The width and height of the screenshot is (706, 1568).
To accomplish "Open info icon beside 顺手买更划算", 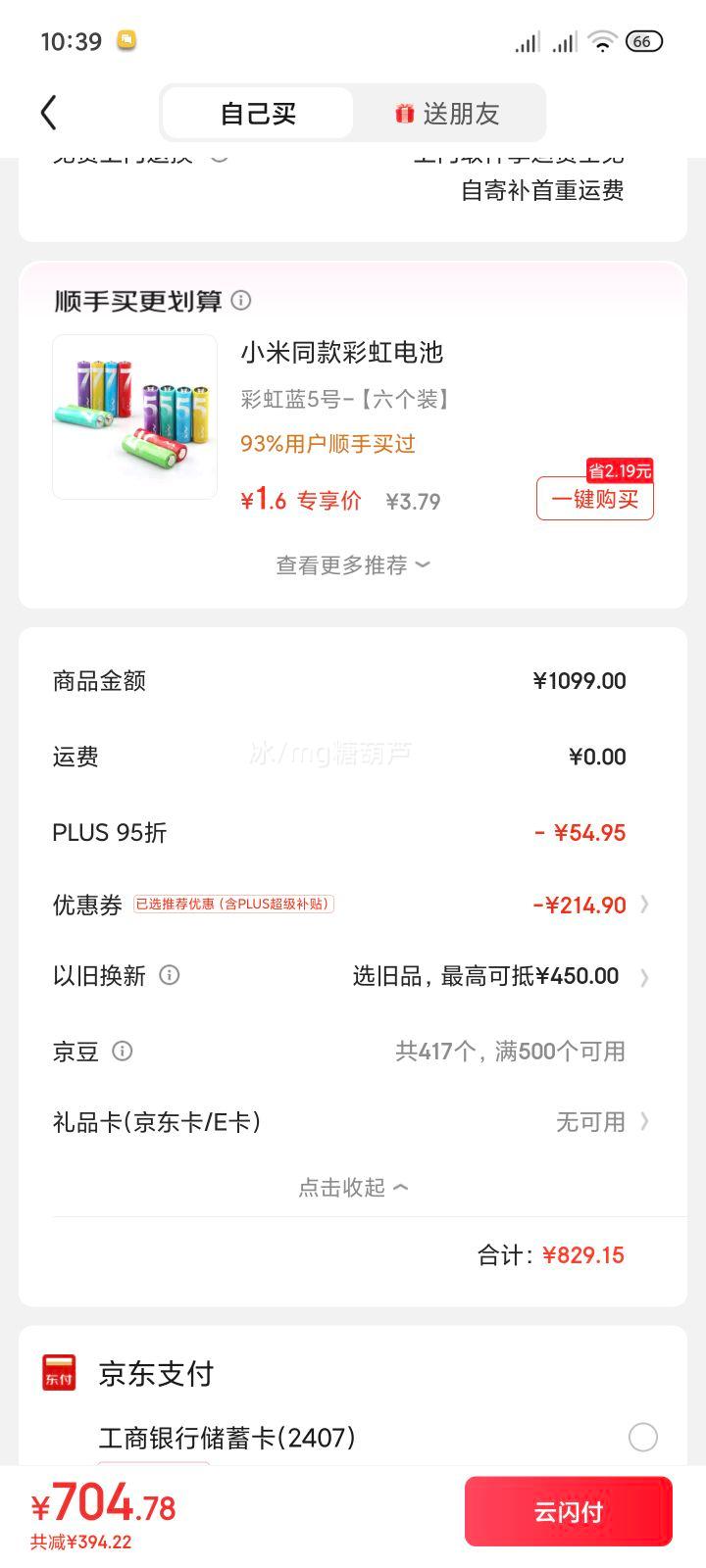I will (x=241, y=301).
